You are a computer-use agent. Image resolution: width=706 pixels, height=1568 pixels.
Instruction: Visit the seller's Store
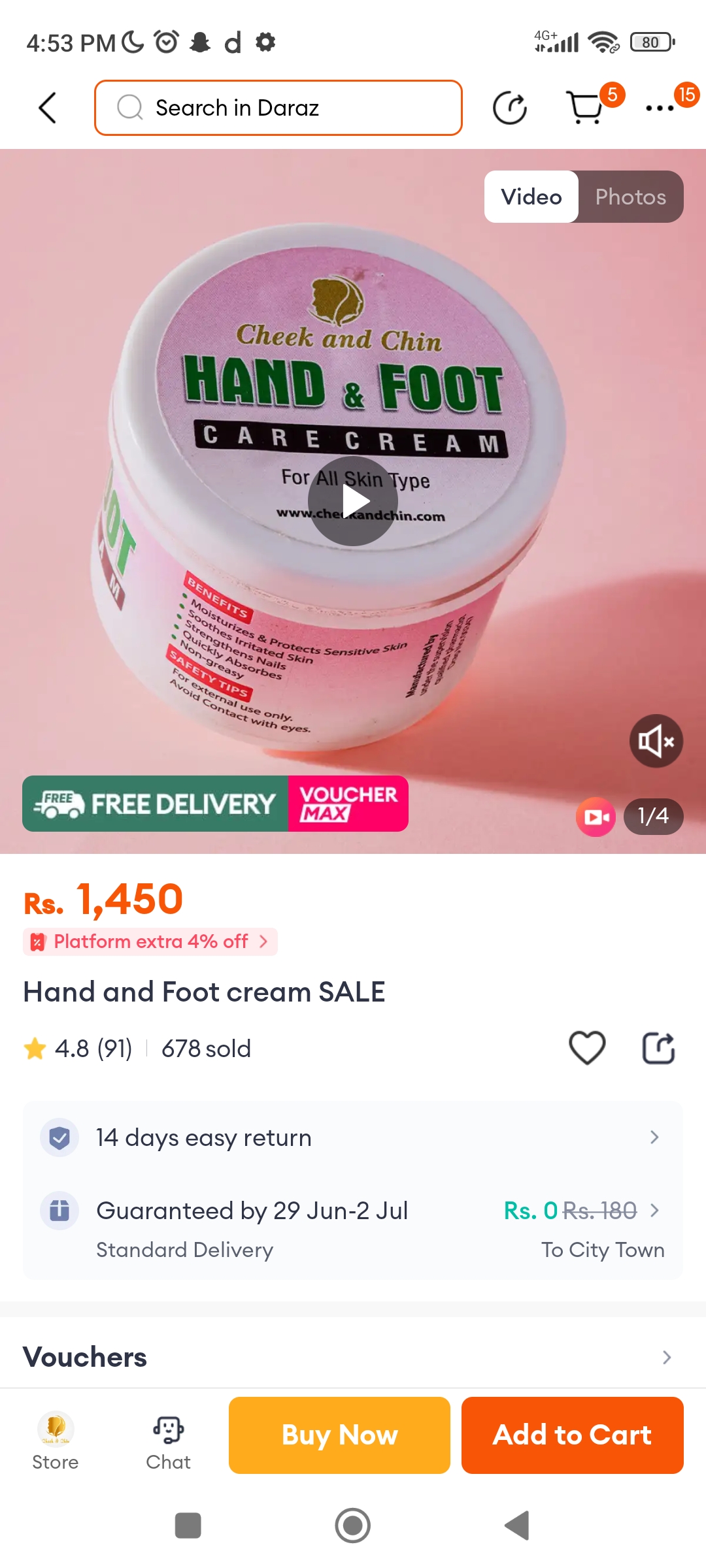[56, 1441]
